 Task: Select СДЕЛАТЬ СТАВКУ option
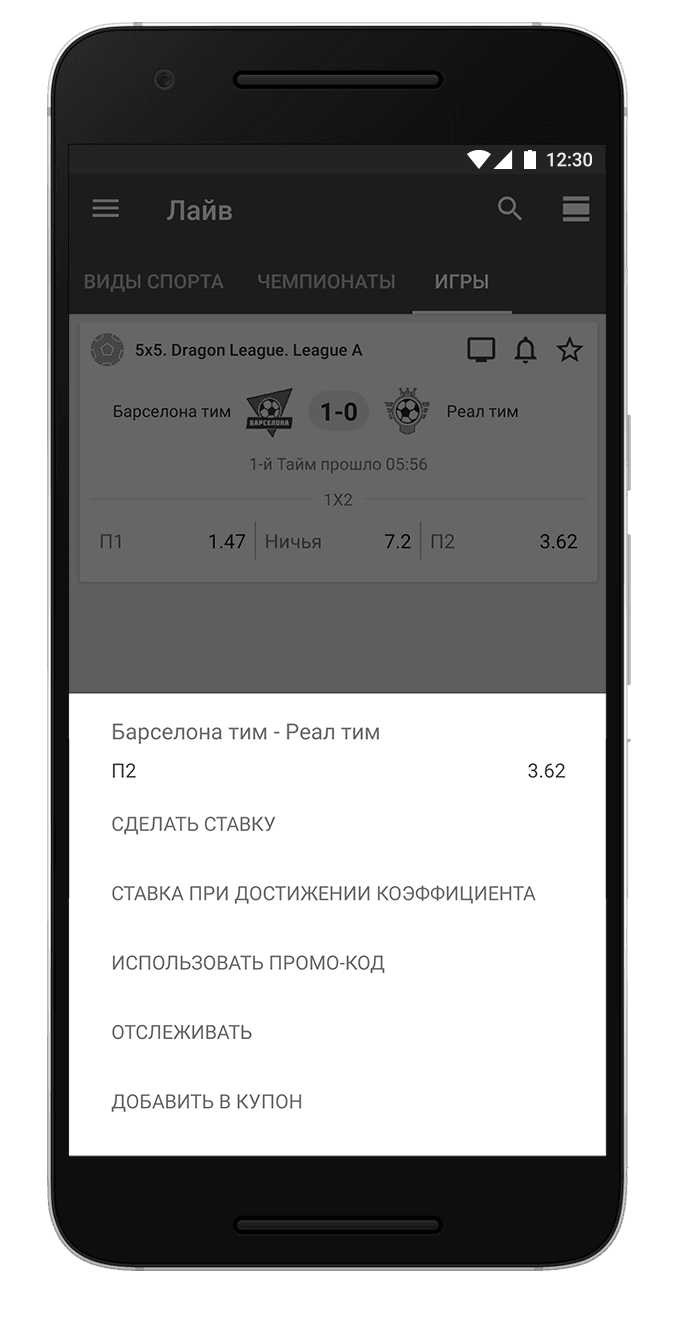coord(193,824)
